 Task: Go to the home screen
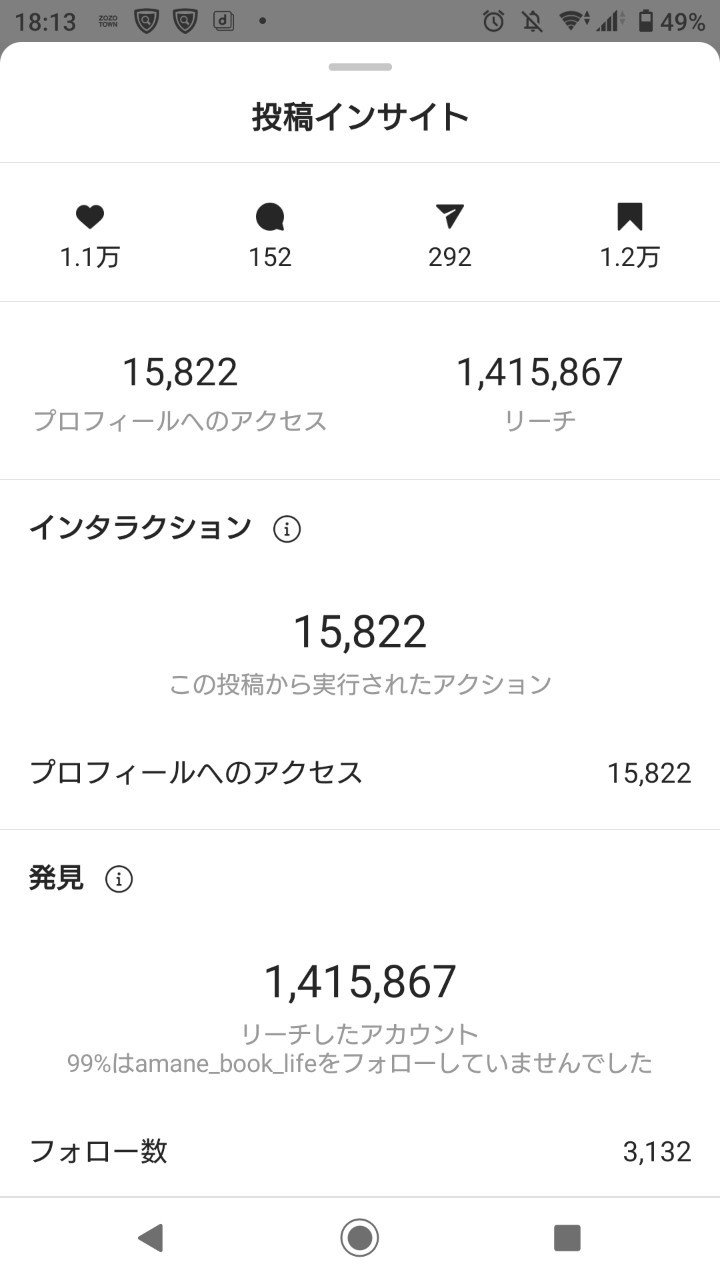[360, 1238]
